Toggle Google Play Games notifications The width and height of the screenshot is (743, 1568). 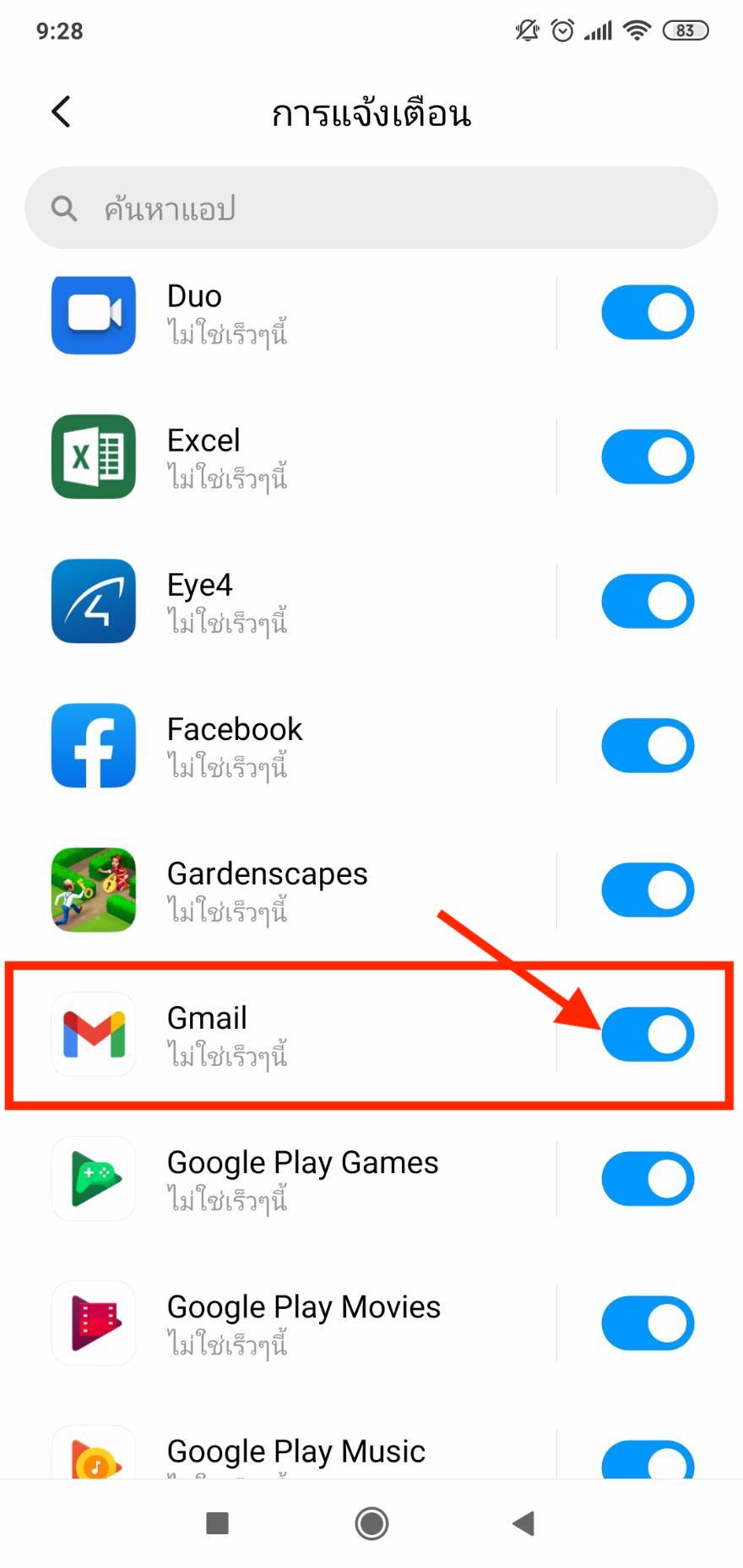[x=648, y=1179]
